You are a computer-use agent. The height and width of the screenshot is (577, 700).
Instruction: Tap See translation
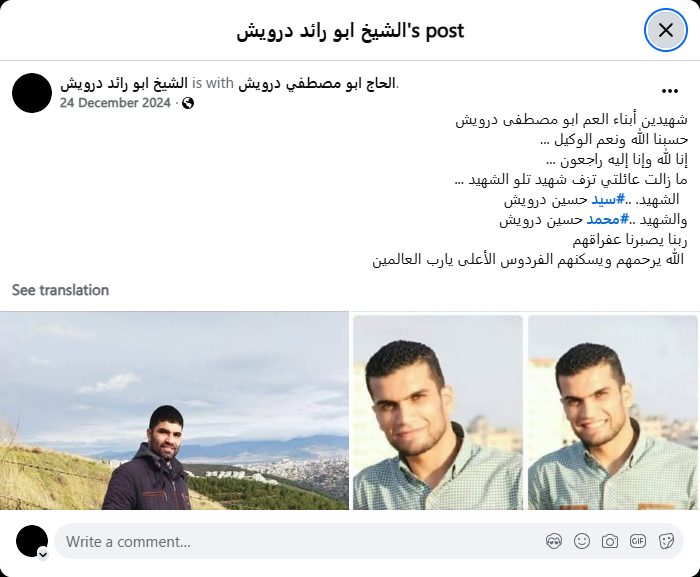click(x=60, y=290)
